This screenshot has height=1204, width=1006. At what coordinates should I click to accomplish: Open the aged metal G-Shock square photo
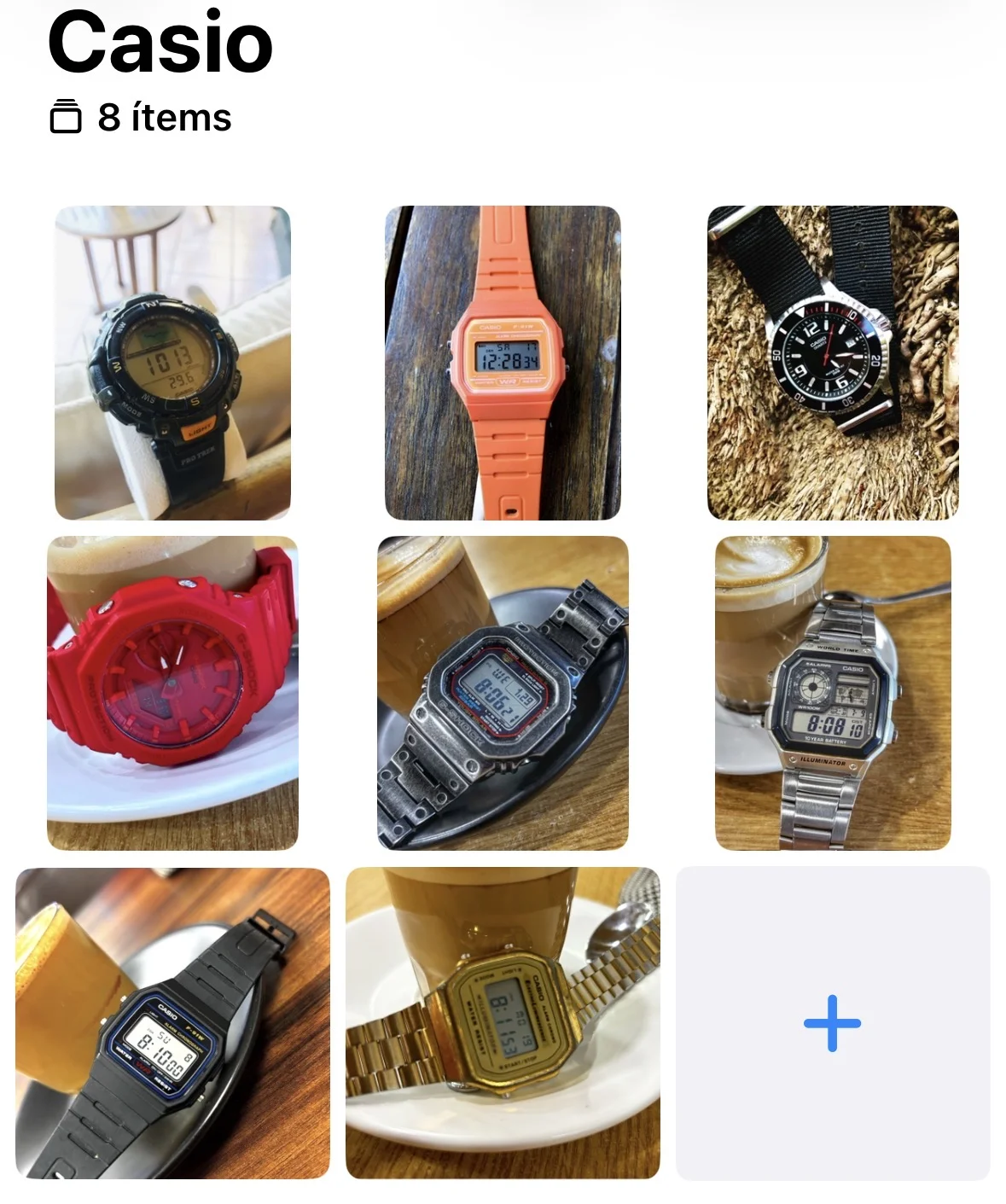[503, 693]
